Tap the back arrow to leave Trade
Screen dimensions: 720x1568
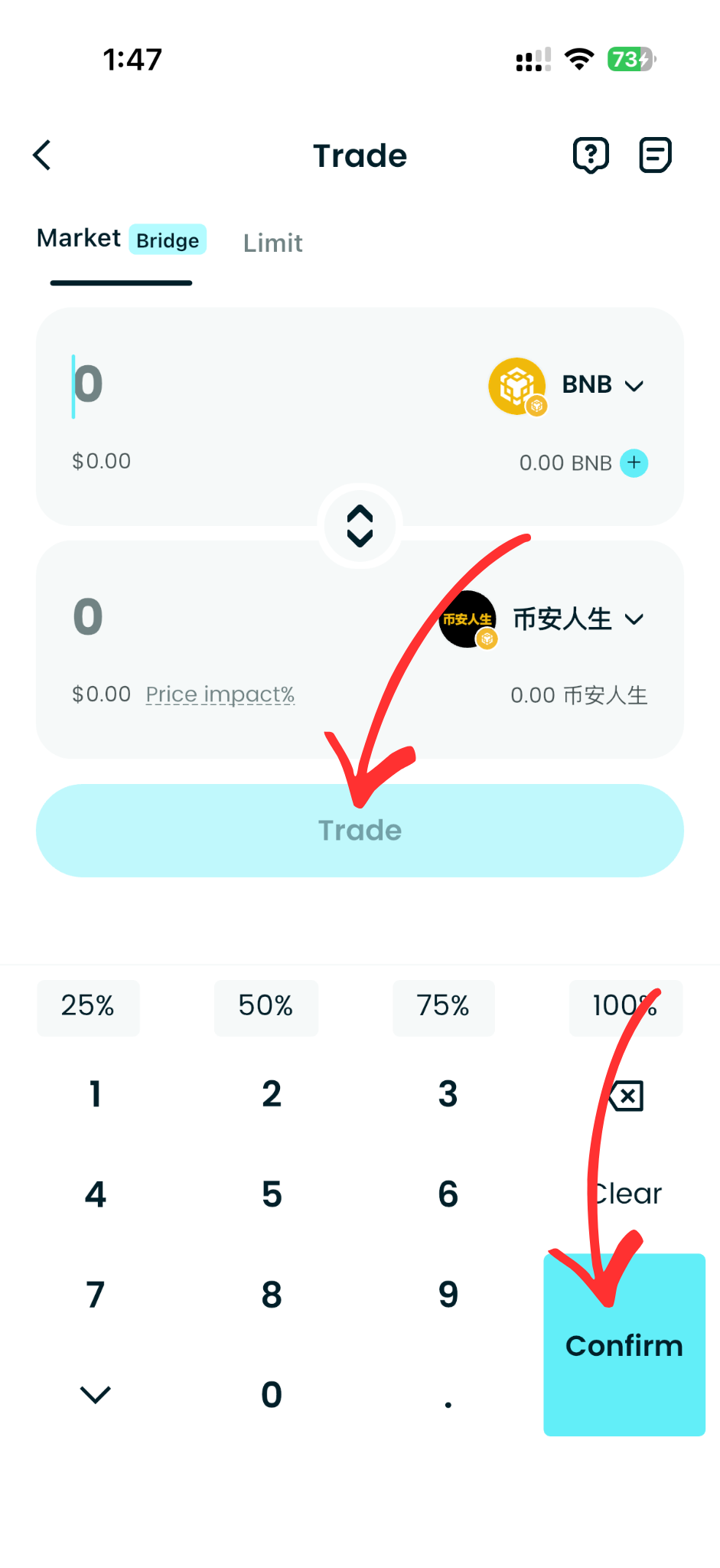[42, 155]
